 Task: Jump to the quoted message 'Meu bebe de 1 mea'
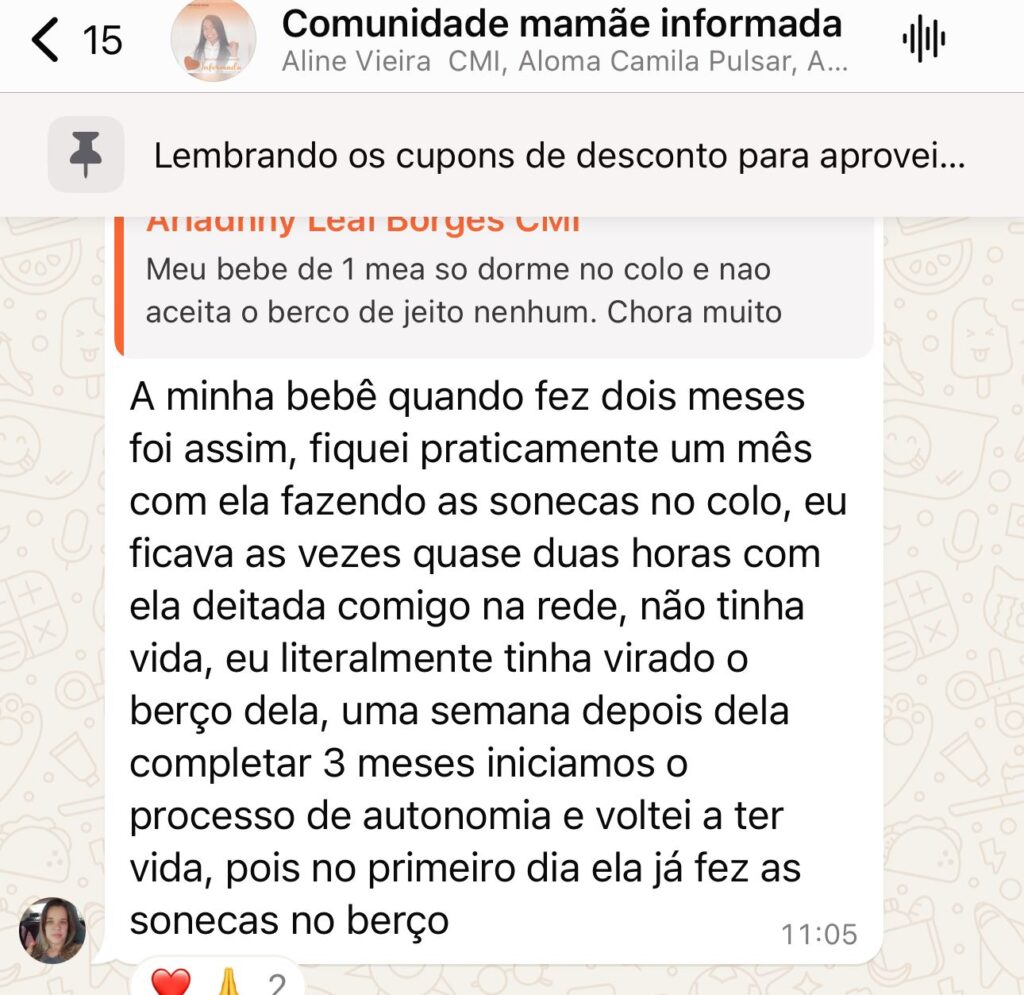coord(494,287)
